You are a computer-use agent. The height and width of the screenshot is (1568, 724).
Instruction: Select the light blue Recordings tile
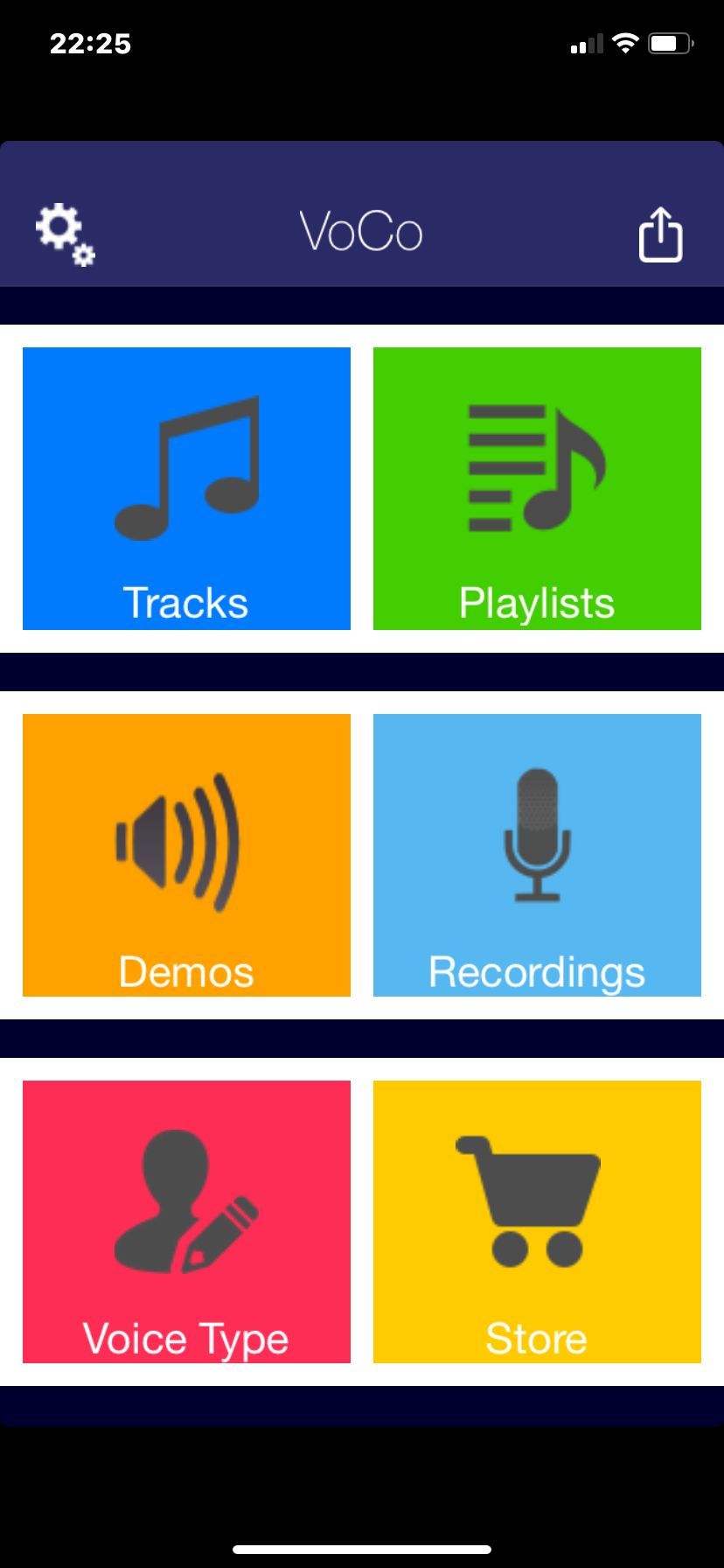pos(536,855)
